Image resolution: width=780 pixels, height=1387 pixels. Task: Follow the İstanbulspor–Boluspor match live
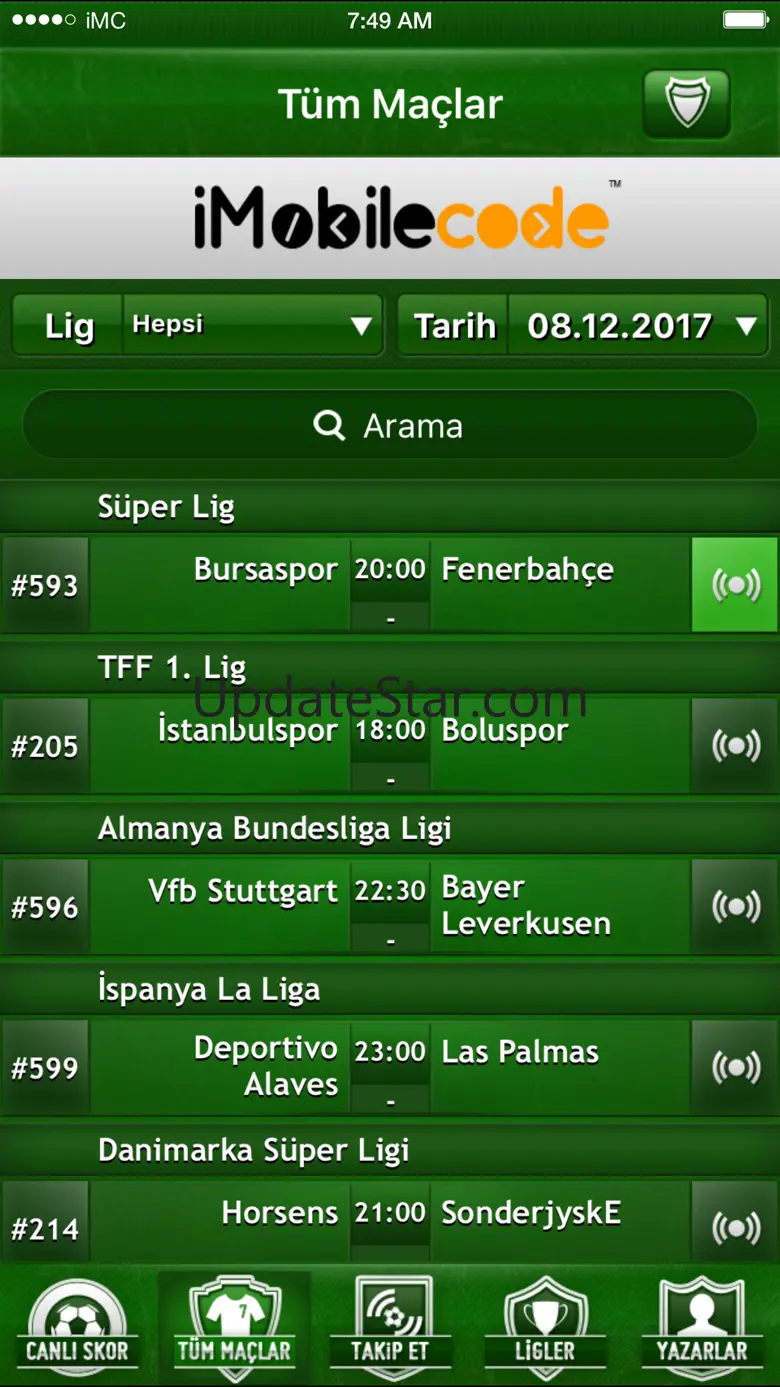click(x=735, y=746)
